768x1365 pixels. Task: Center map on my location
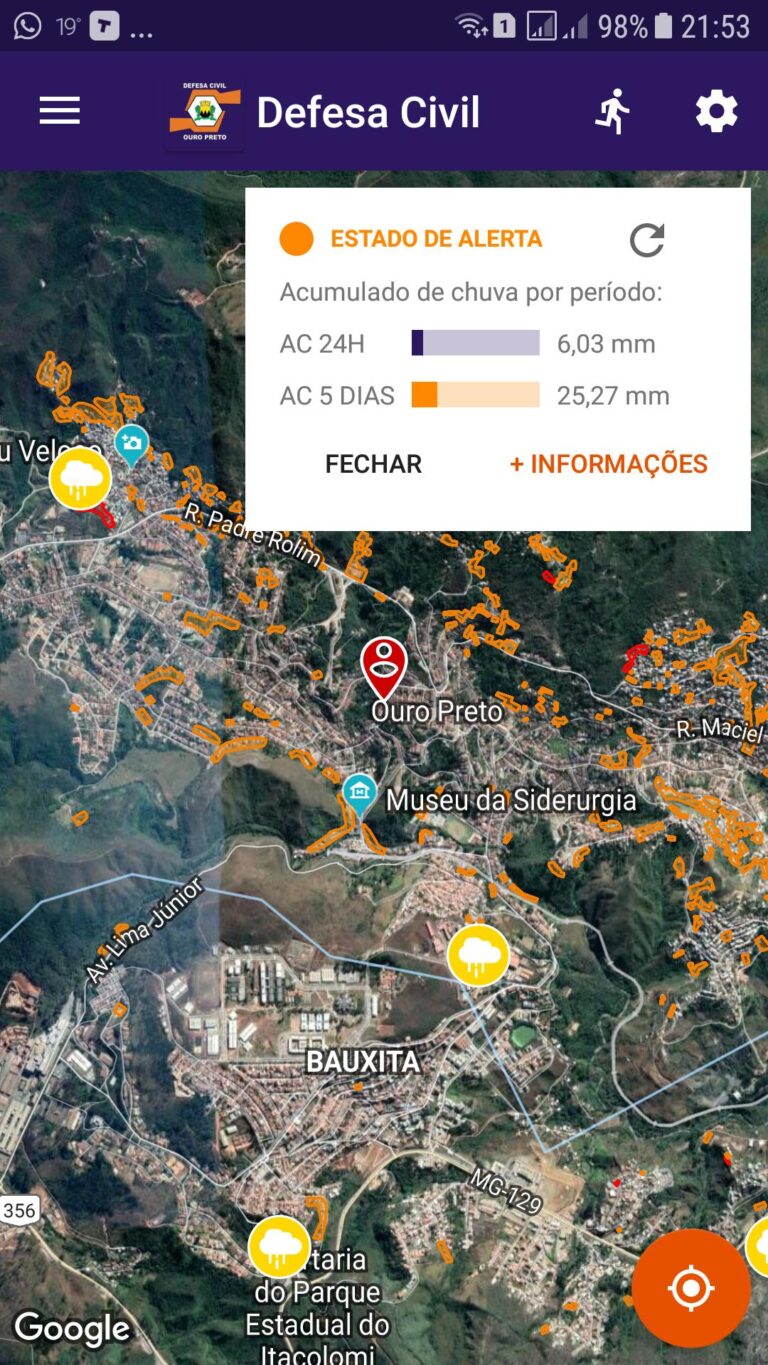point(691,1288)
